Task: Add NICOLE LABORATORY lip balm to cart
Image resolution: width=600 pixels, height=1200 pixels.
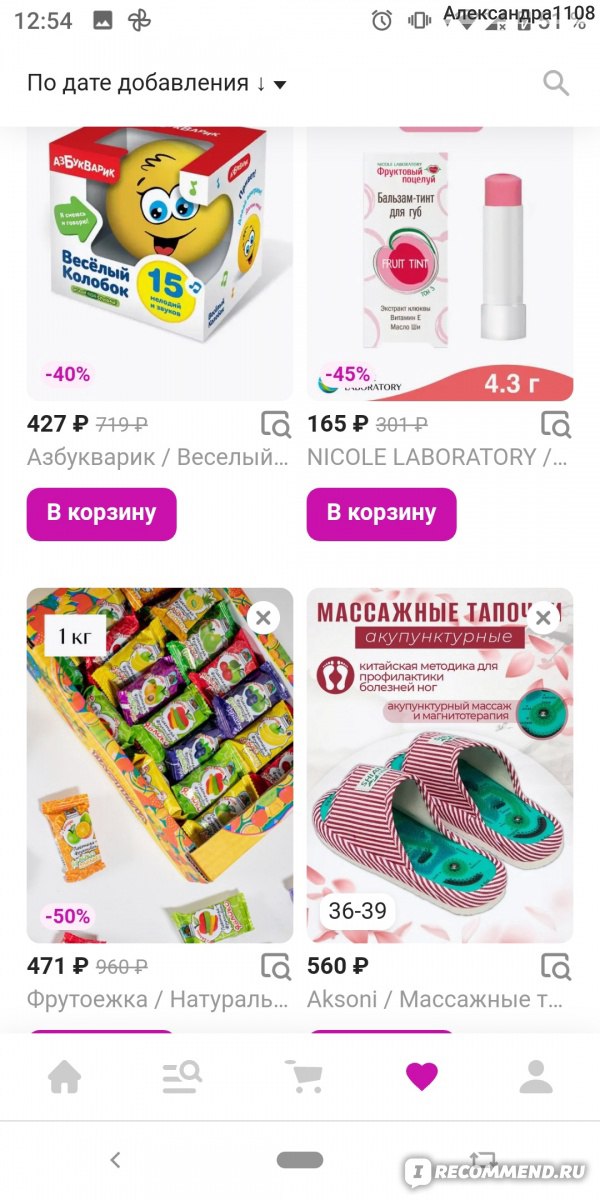Action: point(381,513)
